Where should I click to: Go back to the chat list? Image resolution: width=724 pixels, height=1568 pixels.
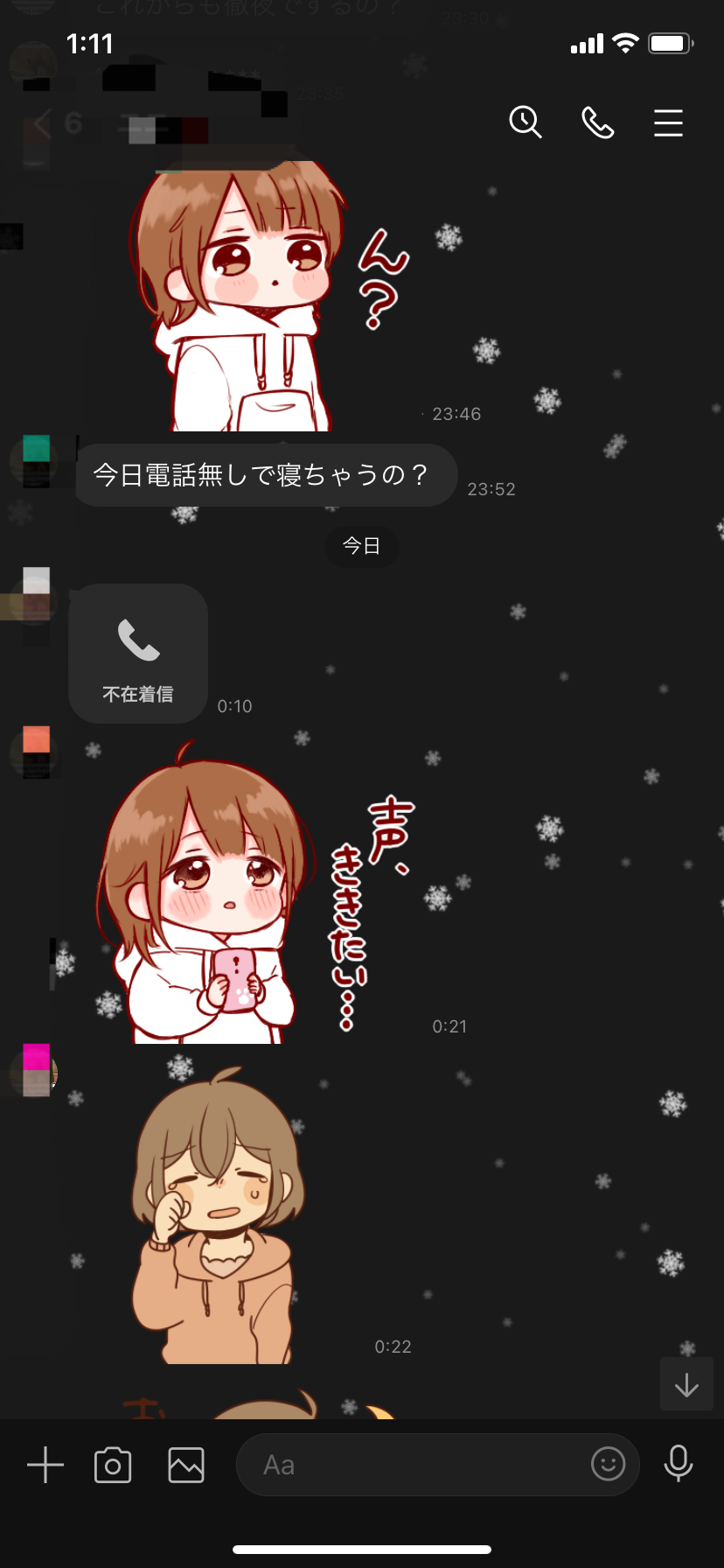pyautogui.click(x=42, y=123)
